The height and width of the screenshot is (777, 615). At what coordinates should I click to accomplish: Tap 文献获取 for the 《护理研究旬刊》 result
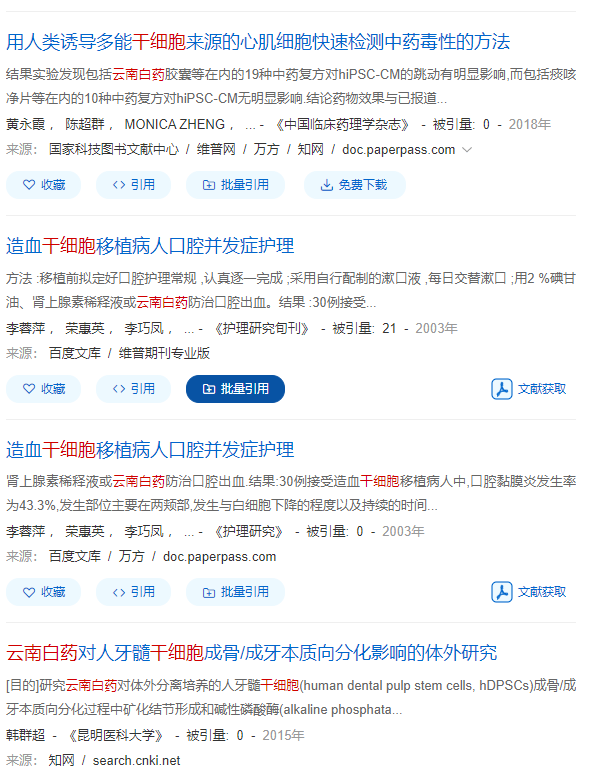click(x=529, y=389)
